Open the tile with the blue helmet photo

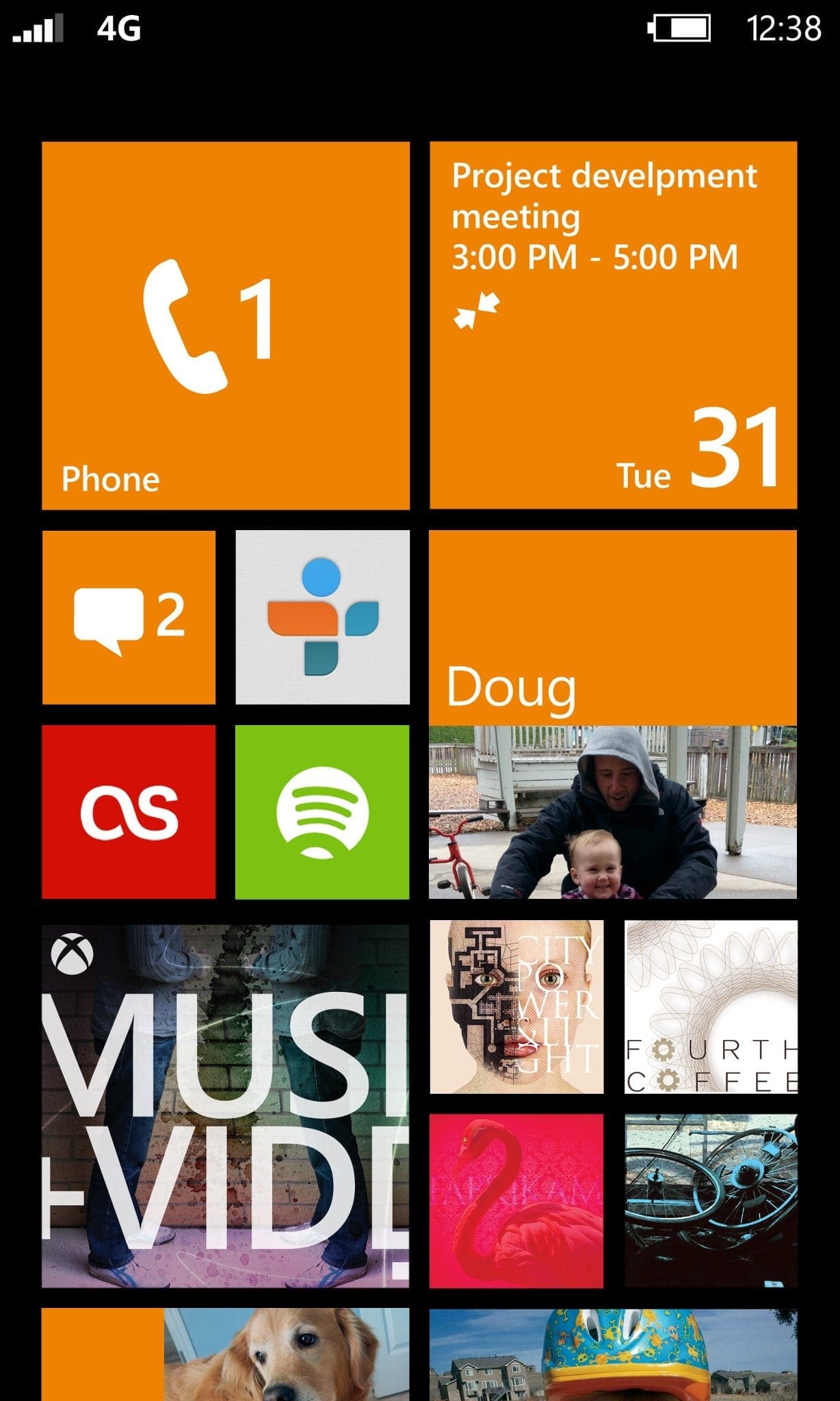point(613,1354)
